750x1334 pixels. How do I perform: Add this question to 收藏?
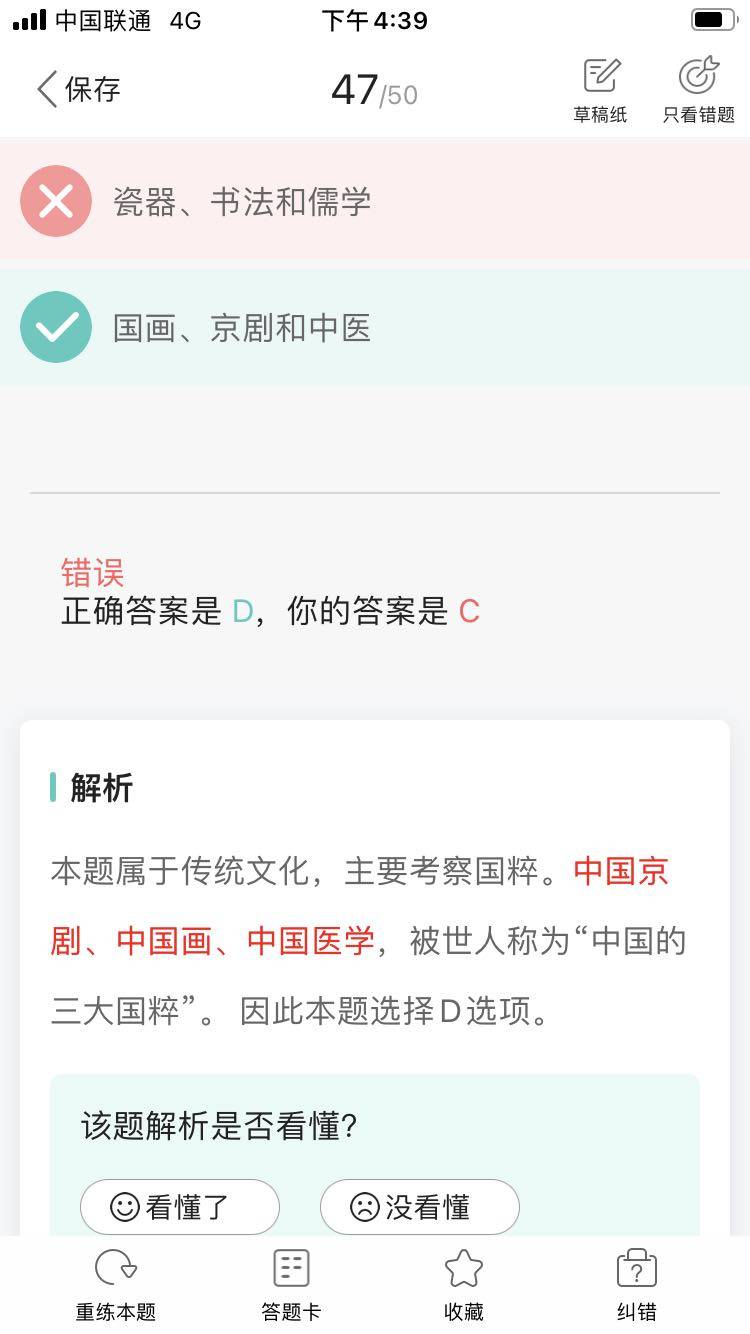coord(464,1285)
